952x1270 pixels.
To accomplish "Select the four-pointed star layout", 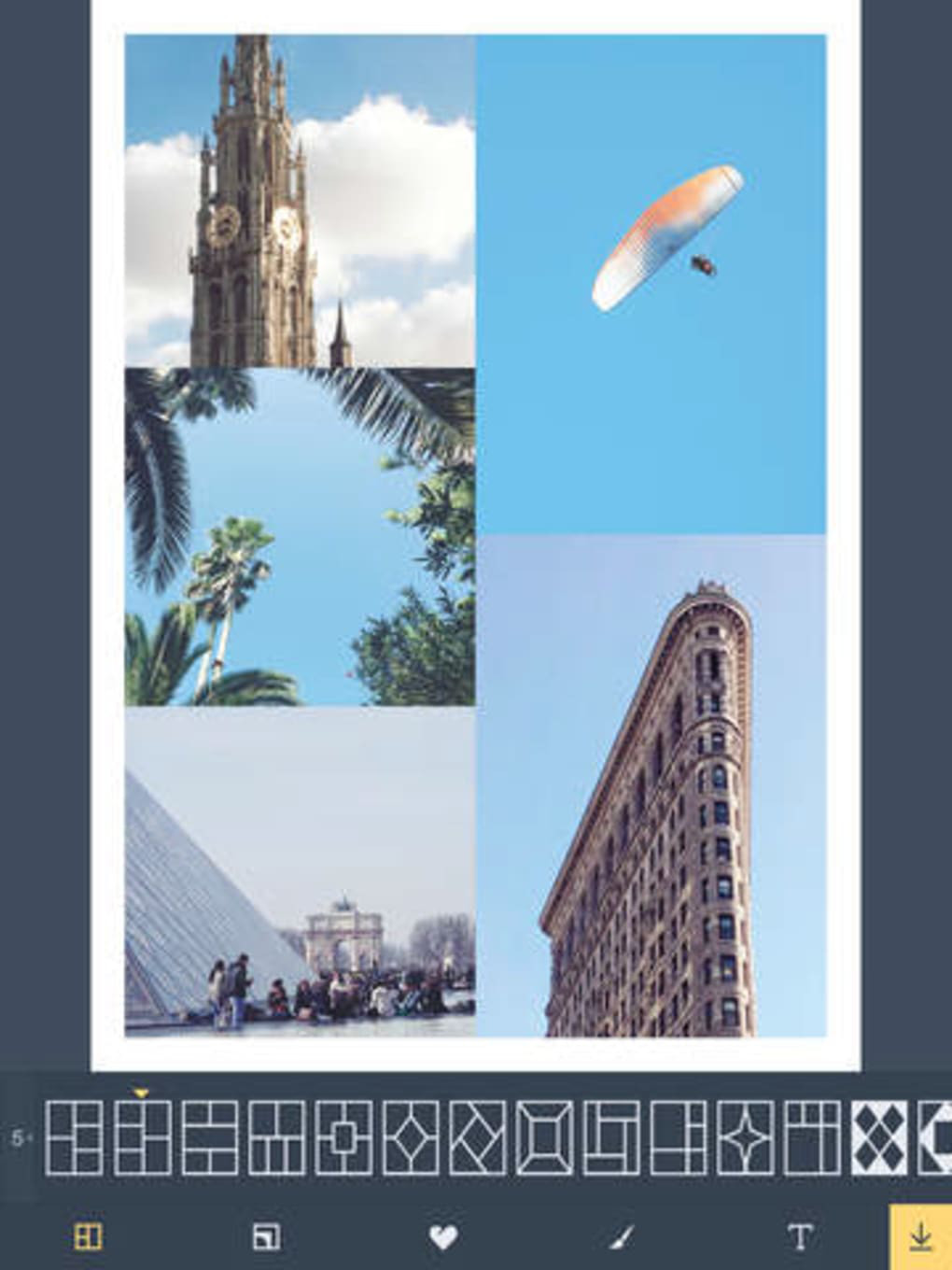I will [x=745, y=1137].
